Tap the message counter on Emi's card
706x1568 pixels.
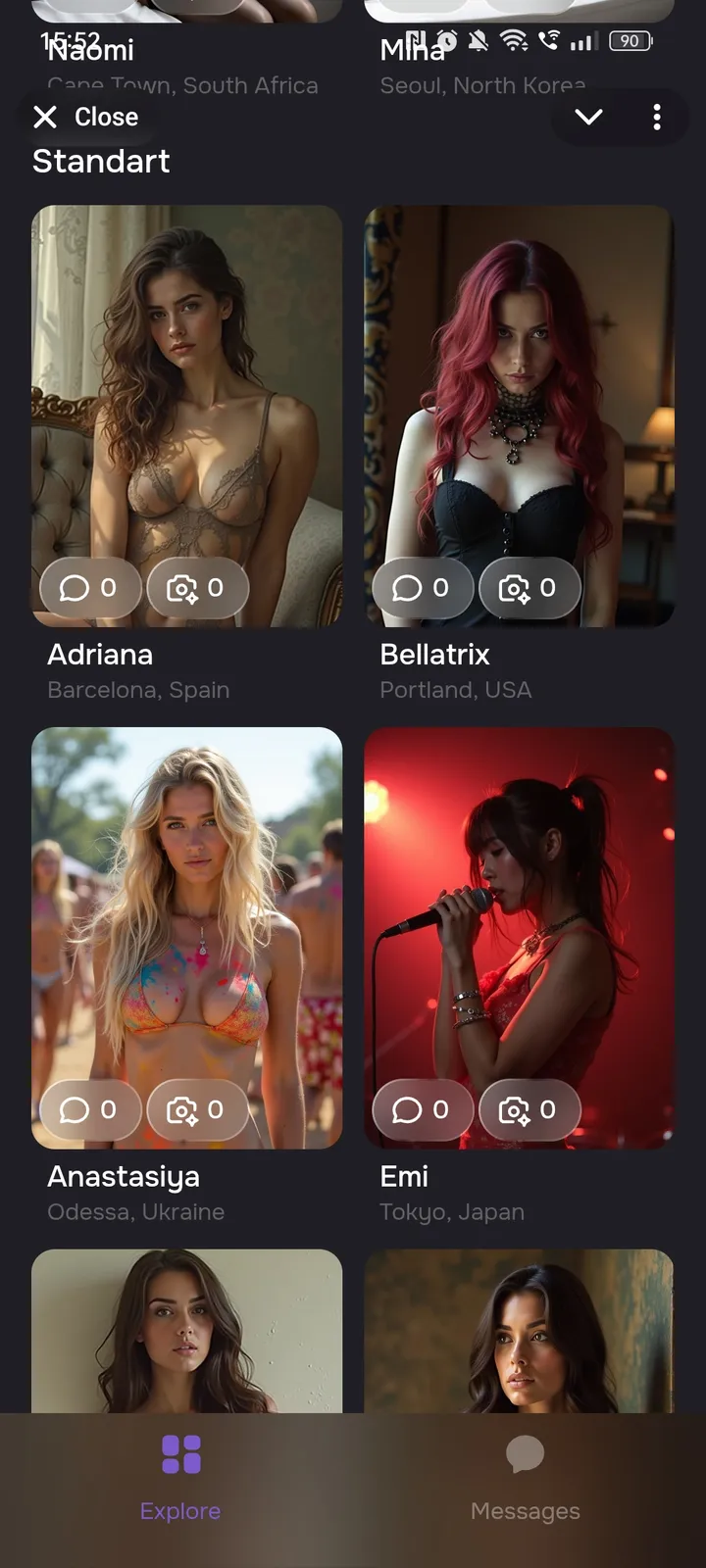422,1110
